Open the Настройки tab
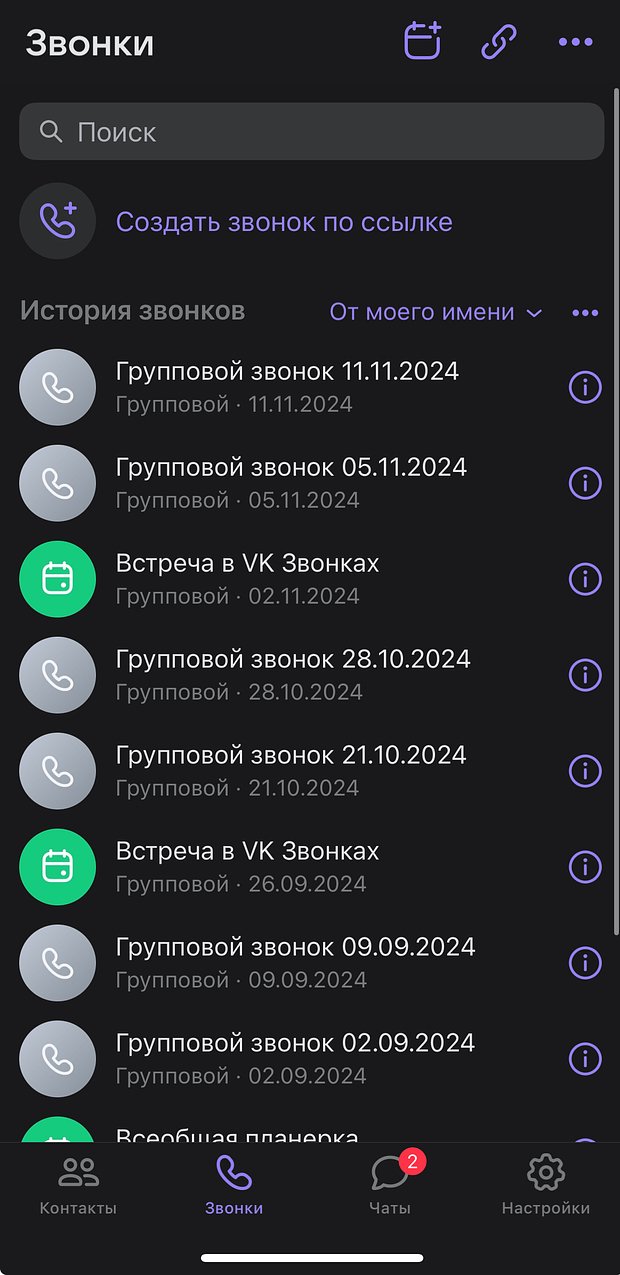 click(546, 1186)
